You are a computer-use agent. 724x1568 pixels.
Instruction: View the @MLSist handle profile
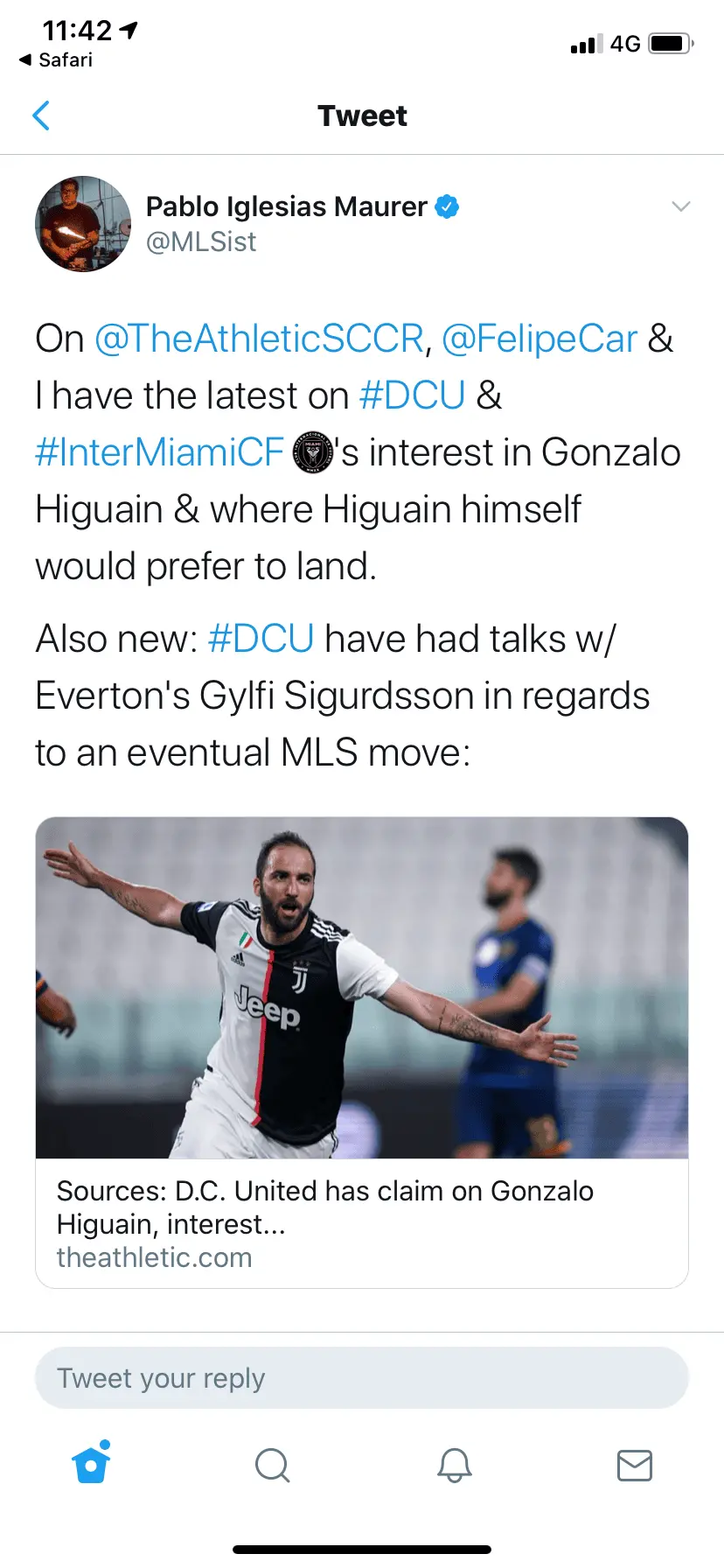click(x=201, y=241)
